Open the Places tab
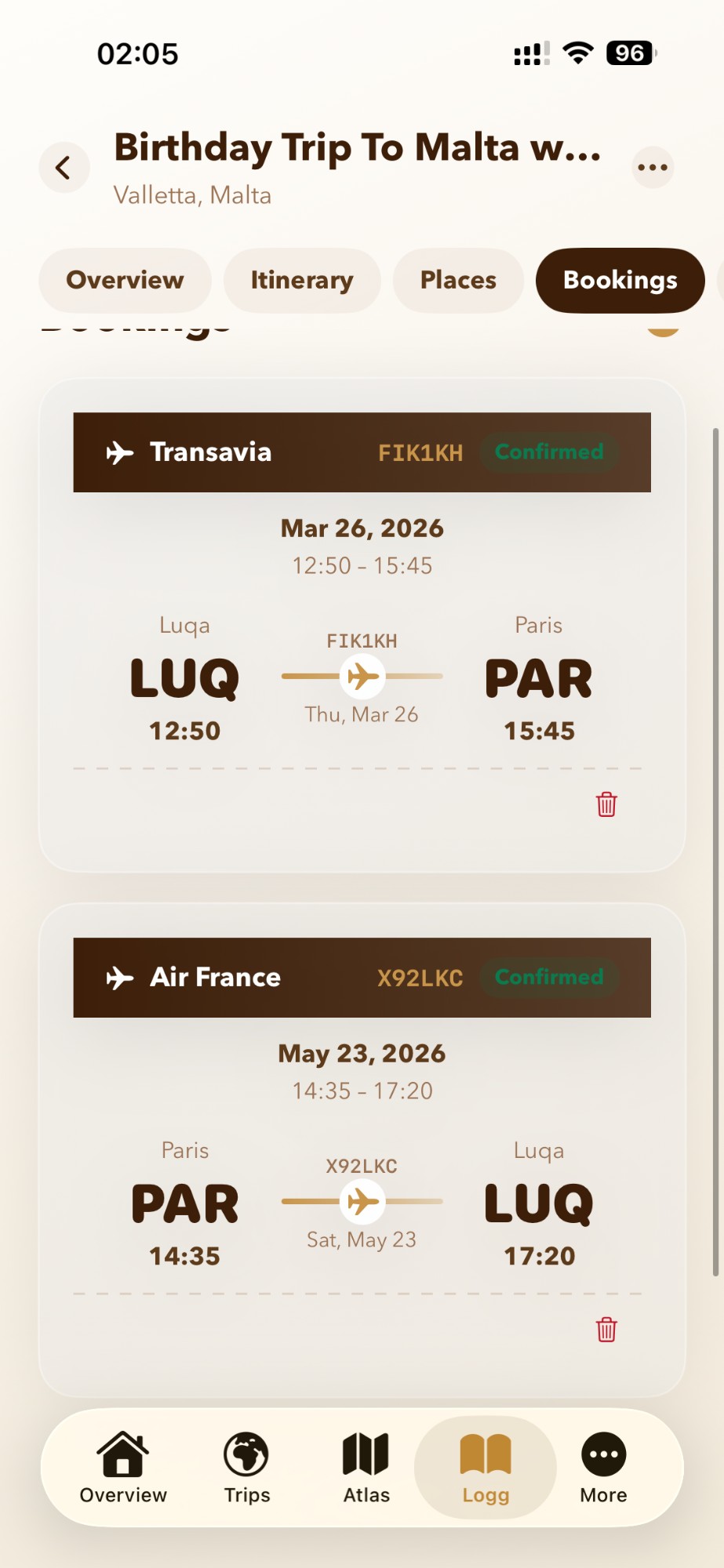 pyautogui.click(x=457, y=280)
